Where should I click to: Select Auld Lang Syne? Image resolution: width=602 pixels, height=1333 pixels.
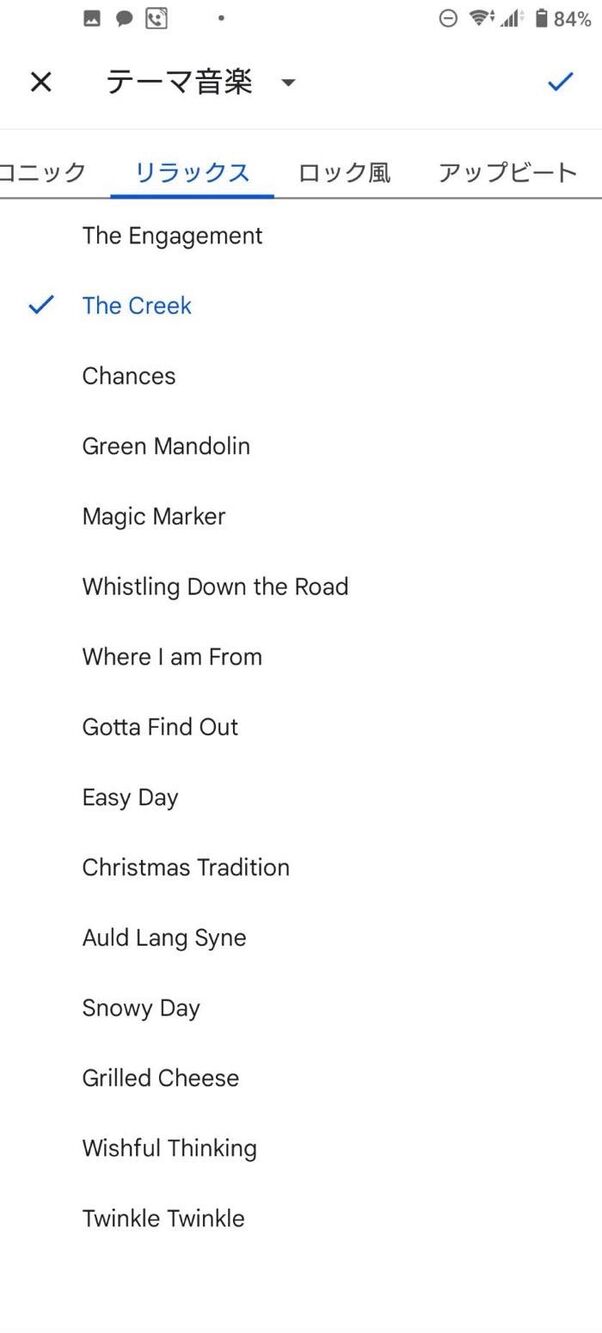point(164,937)
